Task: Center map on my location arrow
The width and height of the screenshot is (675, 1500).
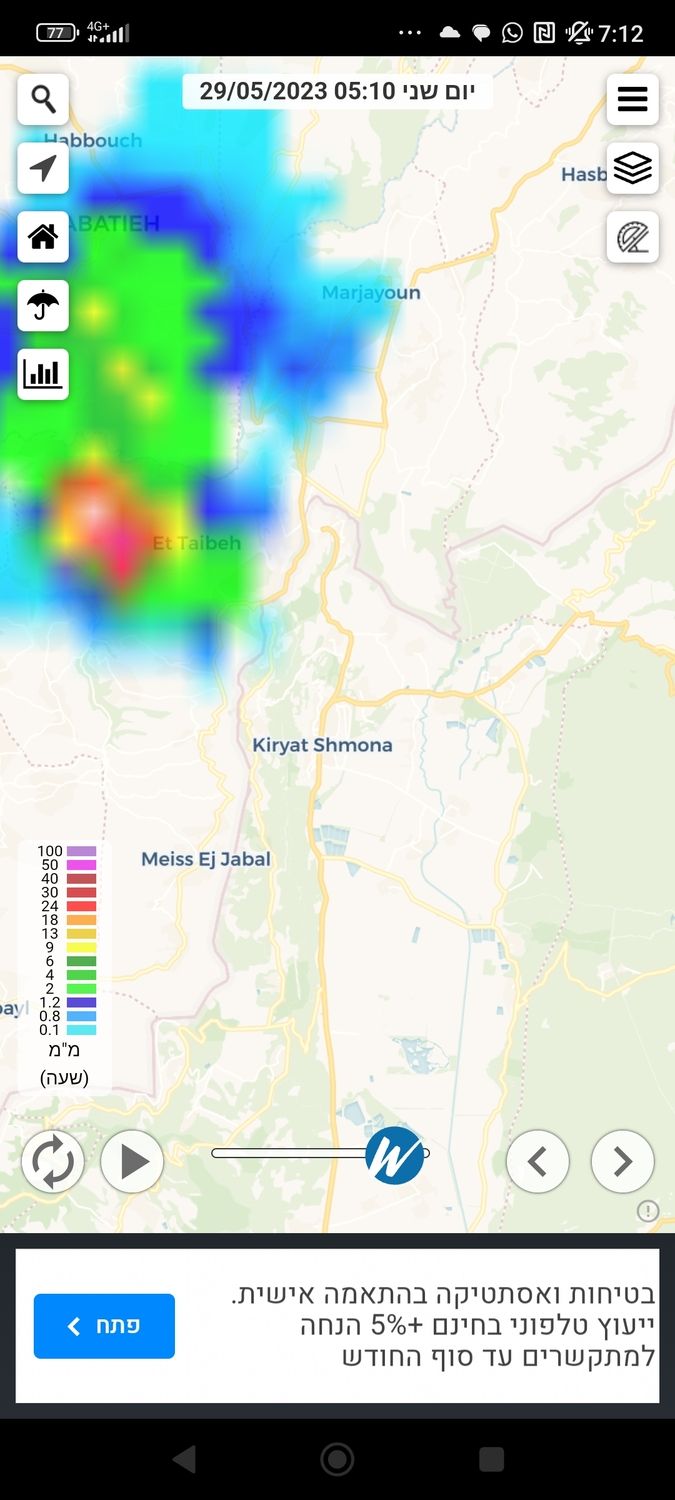Action: point(43,168)
